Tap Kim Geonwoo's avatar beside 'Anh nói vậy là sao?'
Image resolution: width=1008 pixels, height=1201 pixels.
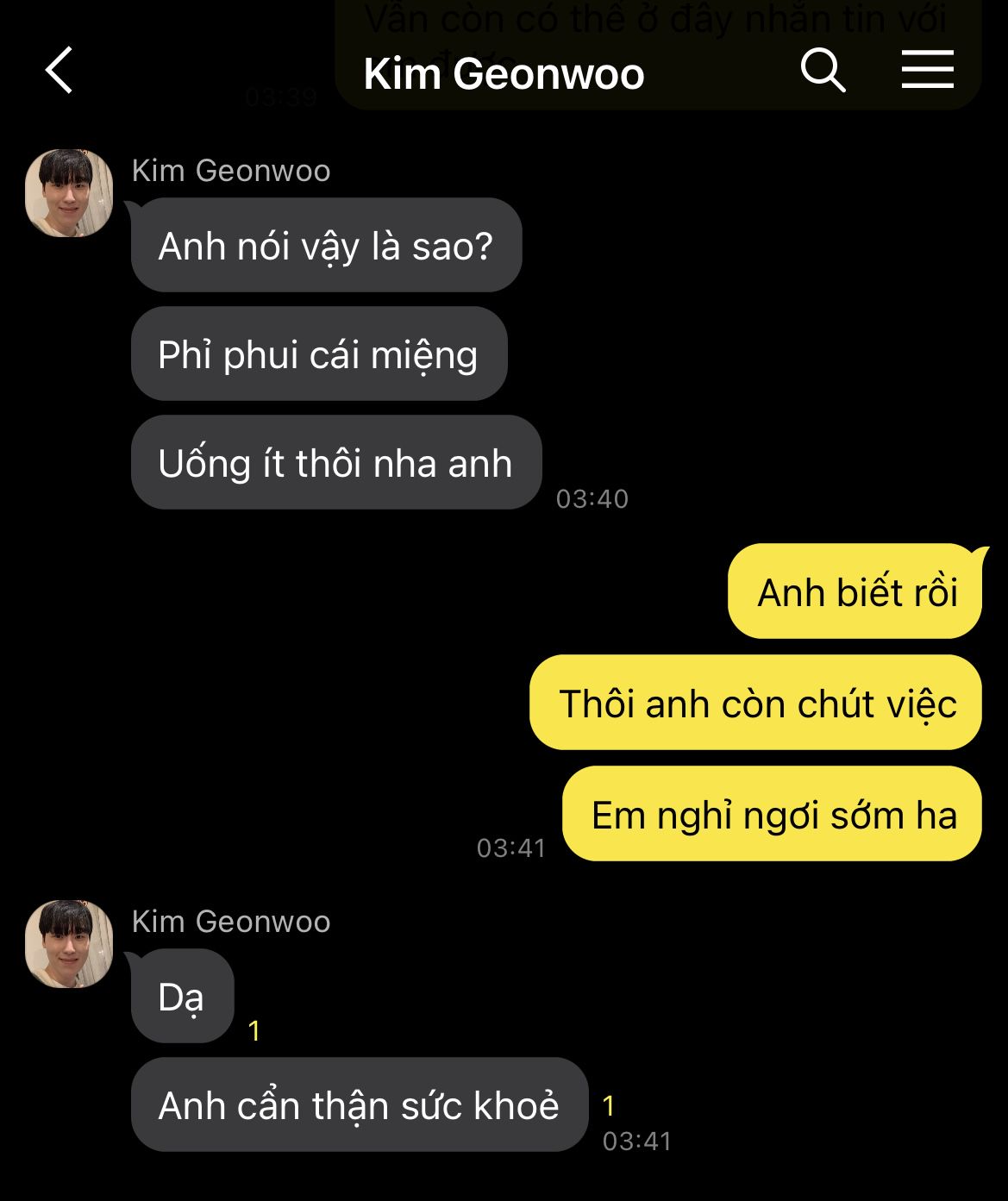pos(69,193)
